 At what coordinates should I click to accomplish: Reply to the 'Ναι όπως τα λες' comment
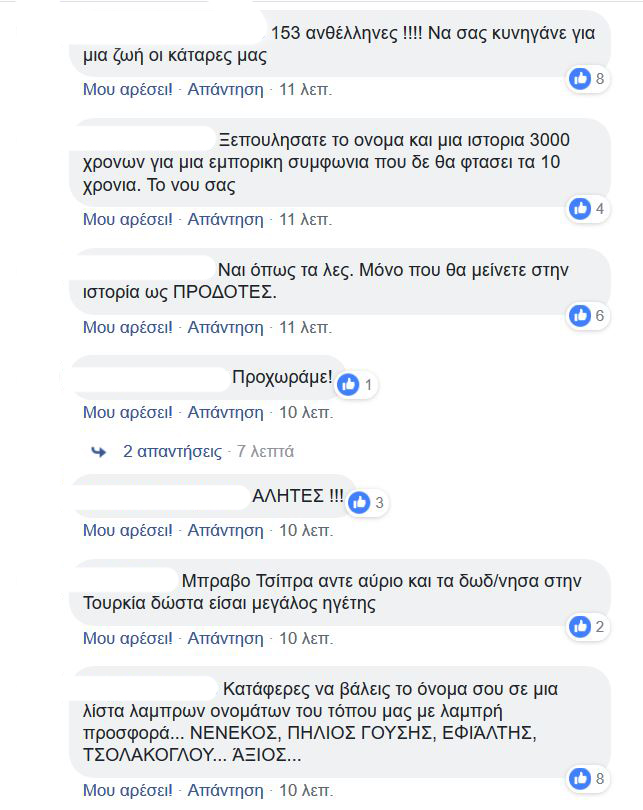click(x=225, y=326)
